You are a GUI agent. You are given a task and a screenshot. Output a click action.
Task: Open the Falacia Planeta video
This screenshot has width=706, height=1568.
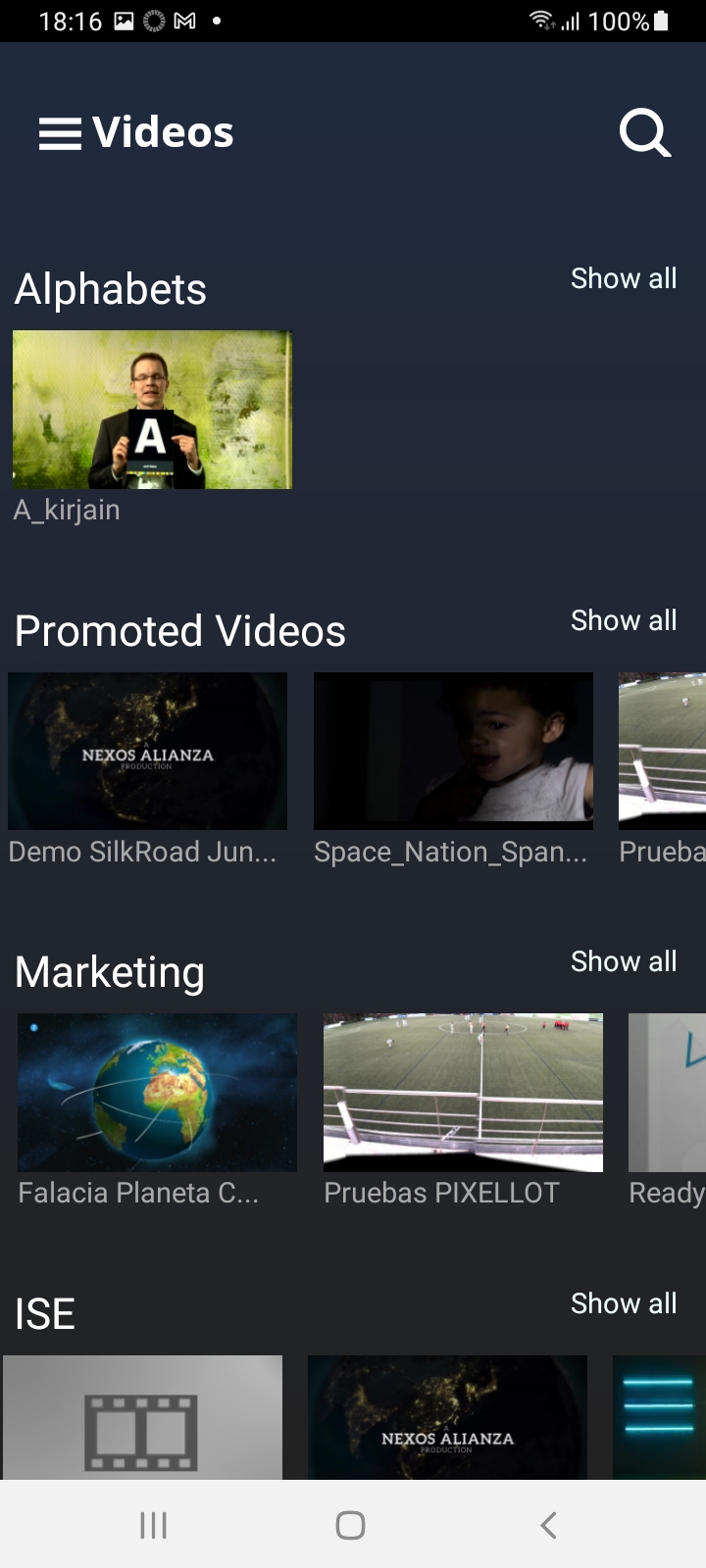pyautogui.click(x=157, y=1092)
